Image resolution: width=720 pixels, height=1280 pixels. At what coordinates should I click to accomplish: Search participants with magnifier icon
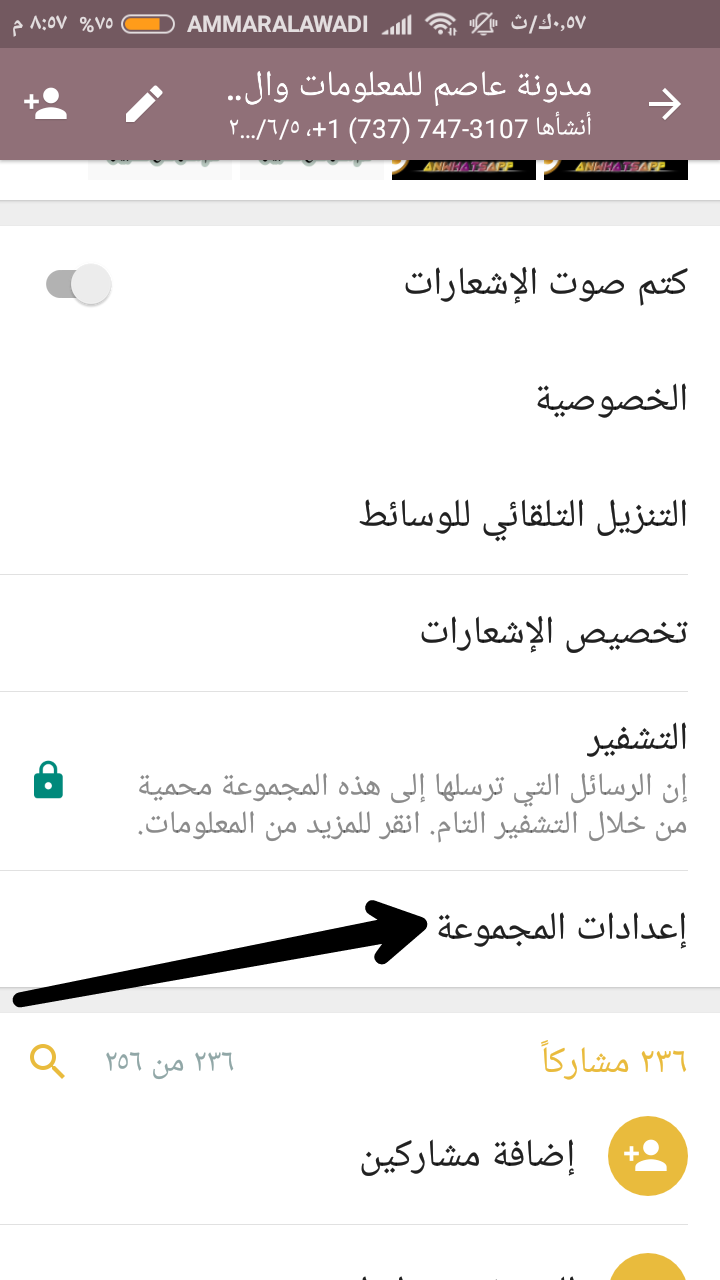pyautogui.click(x=47, y=1061)
